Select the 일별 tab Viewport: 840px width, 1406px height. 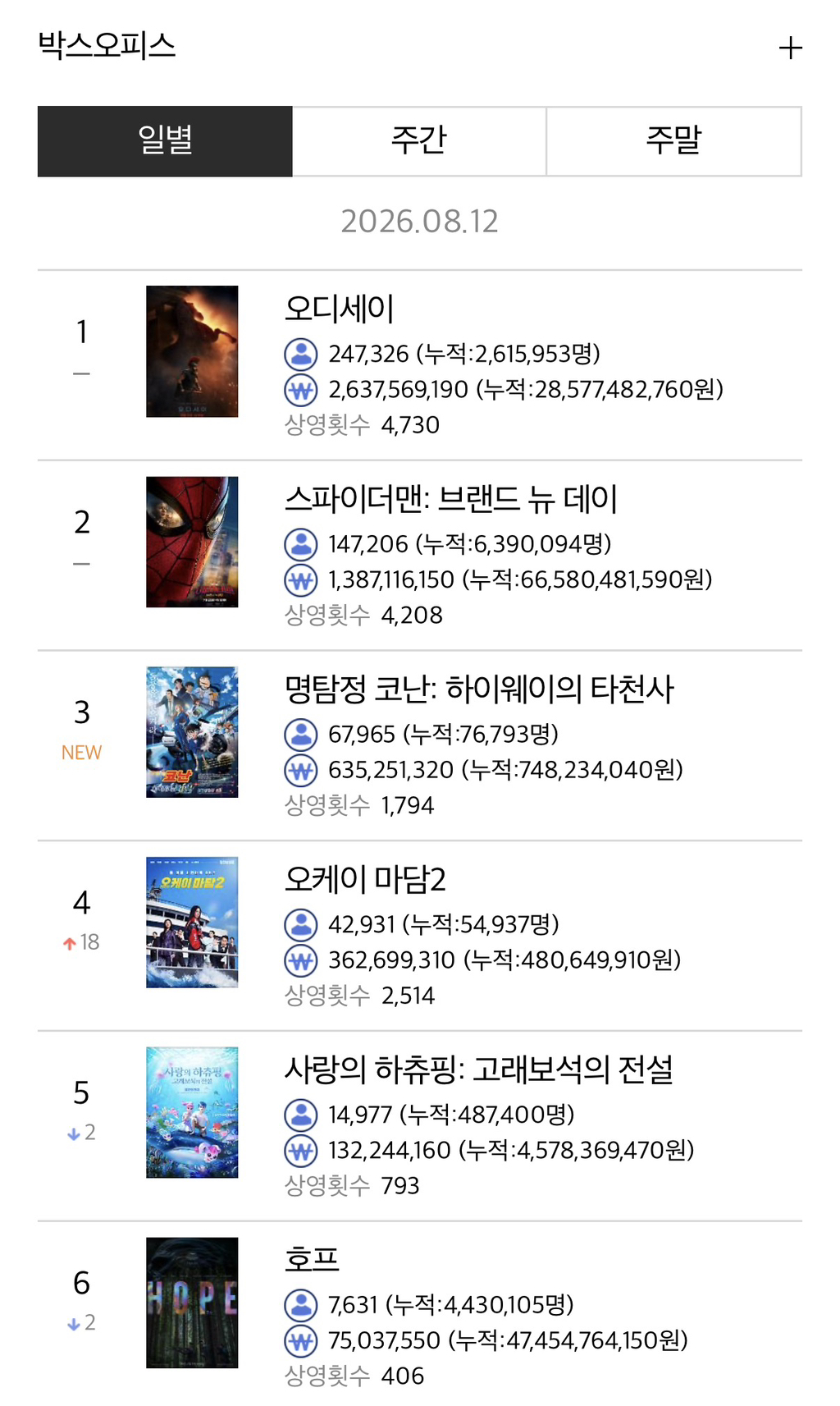[165, 141]
